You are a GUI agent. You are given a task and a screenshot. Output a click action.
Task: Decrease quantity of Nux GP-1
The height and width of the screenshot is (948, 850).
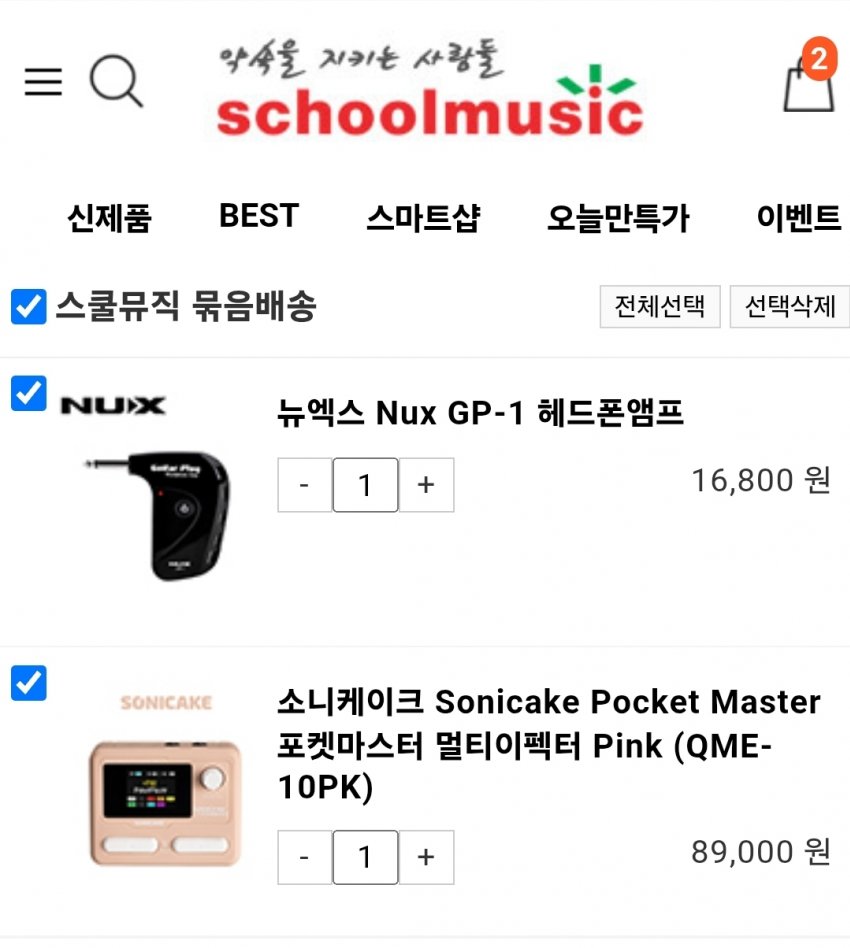point(304,485)
